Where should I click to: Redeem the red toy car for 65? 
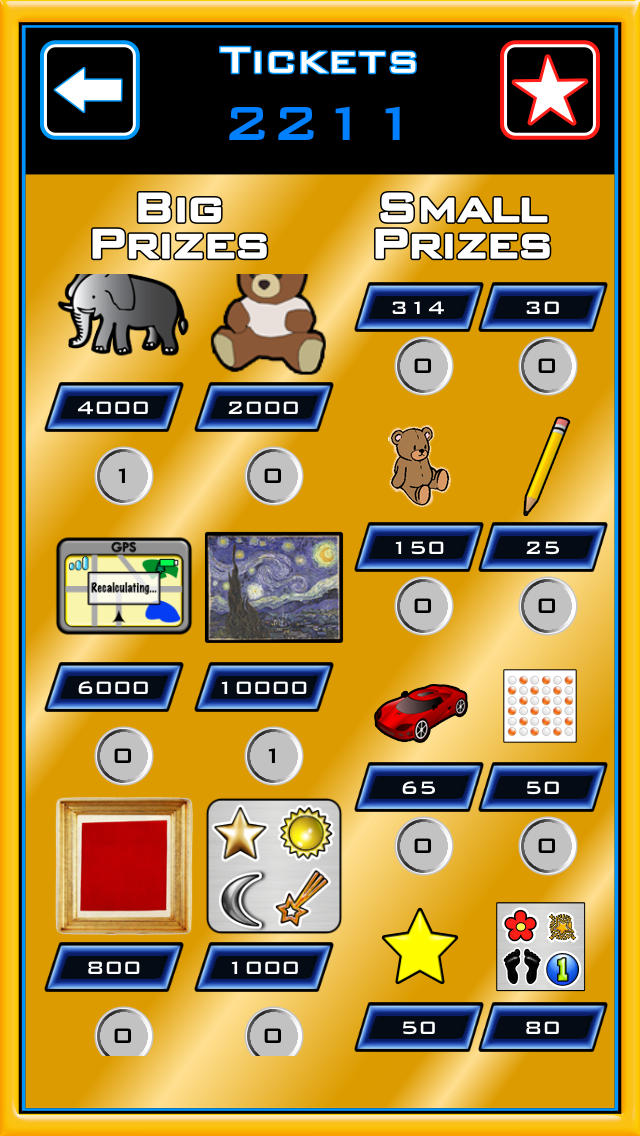point(418,787)
